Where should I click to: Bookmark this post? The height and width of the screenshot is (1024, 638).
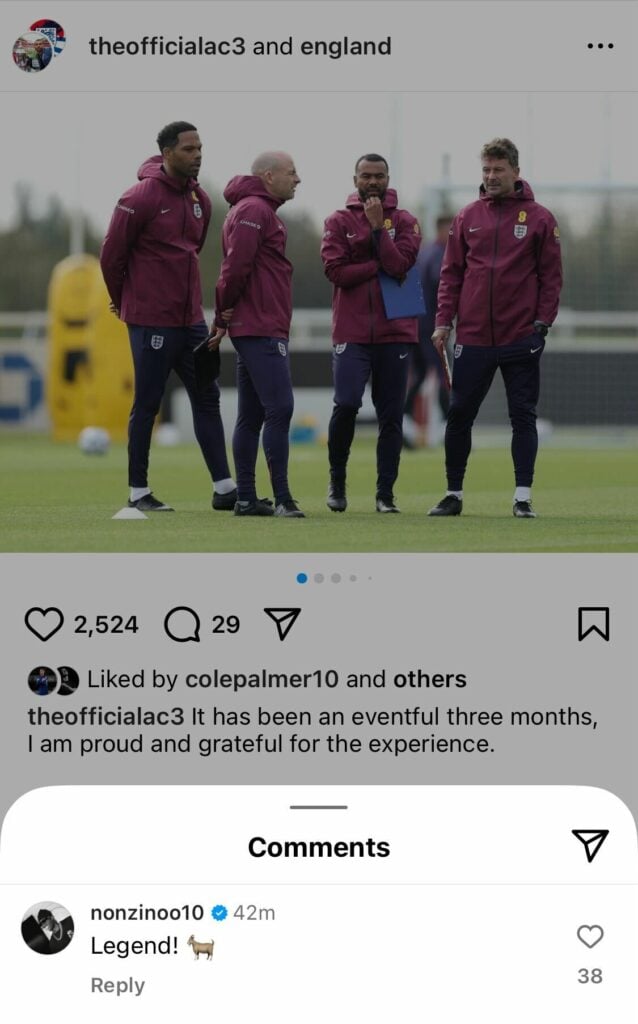(593, 625)
